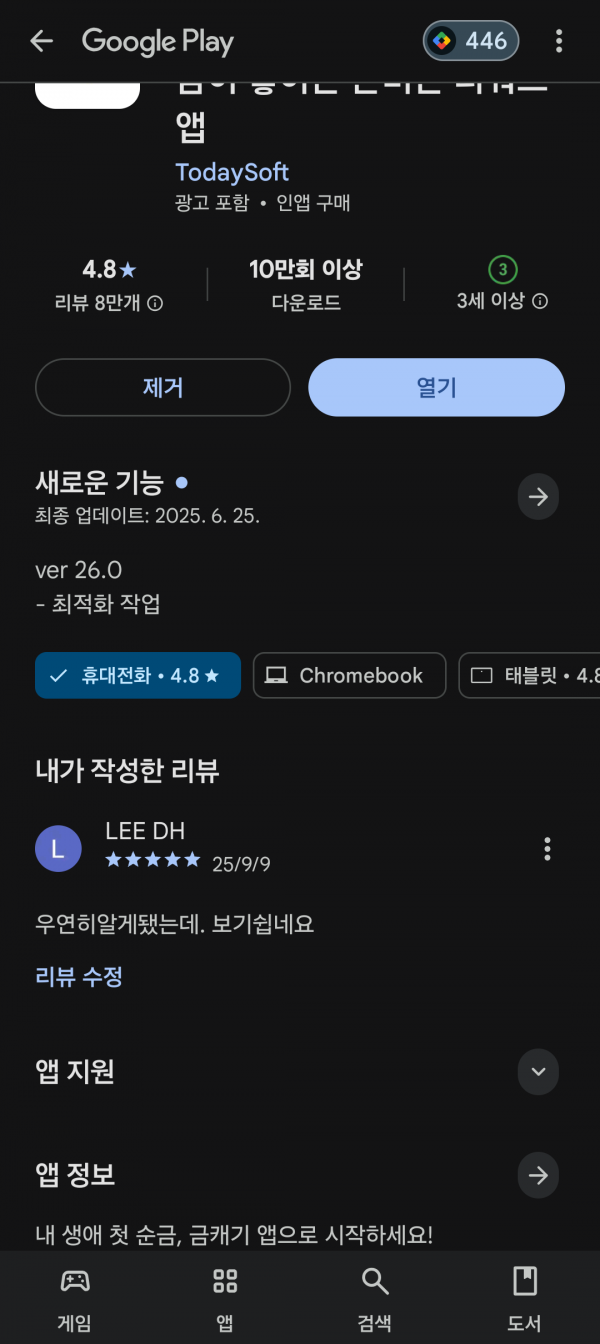Open 새로운 기능 details arrow

click(538, 497)
